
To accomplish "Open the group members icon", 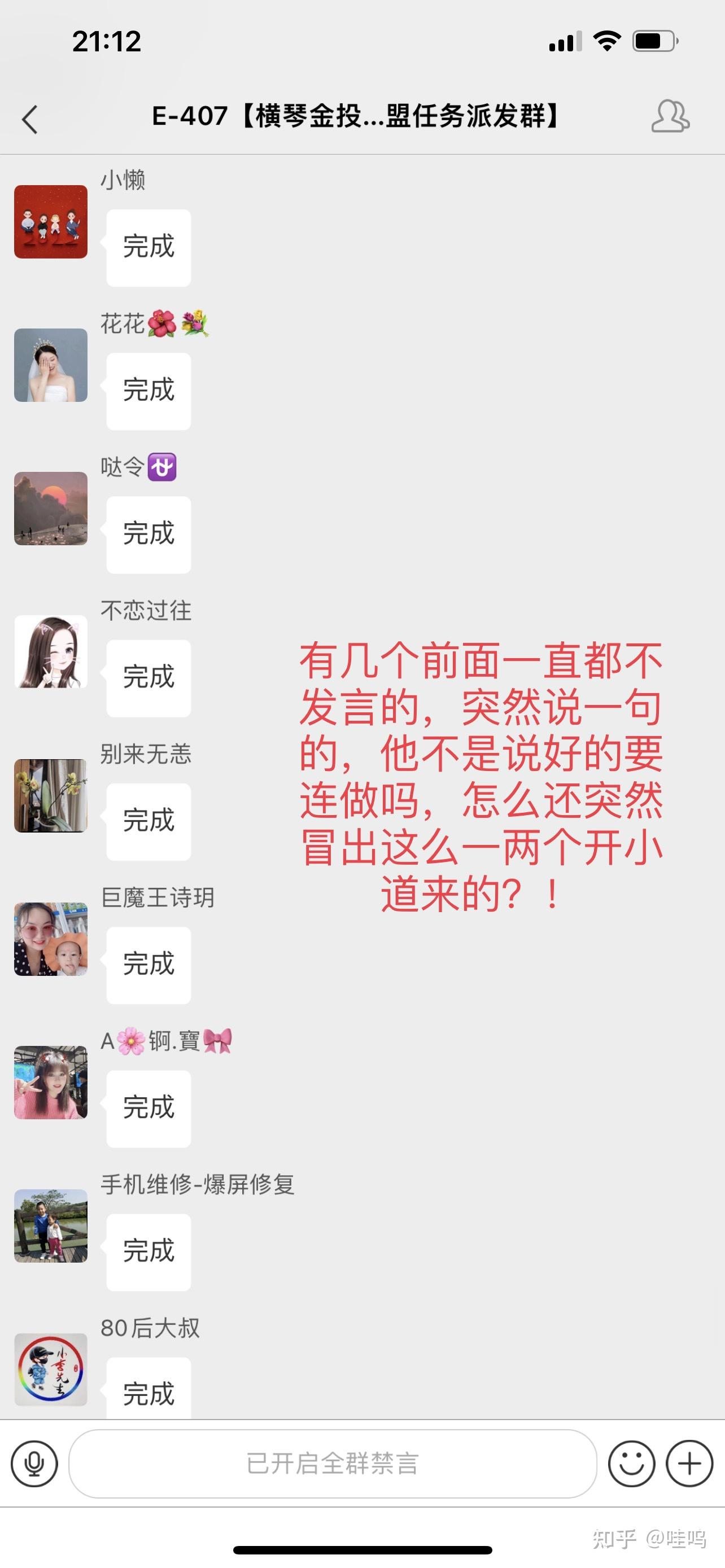I will [670, 116].
